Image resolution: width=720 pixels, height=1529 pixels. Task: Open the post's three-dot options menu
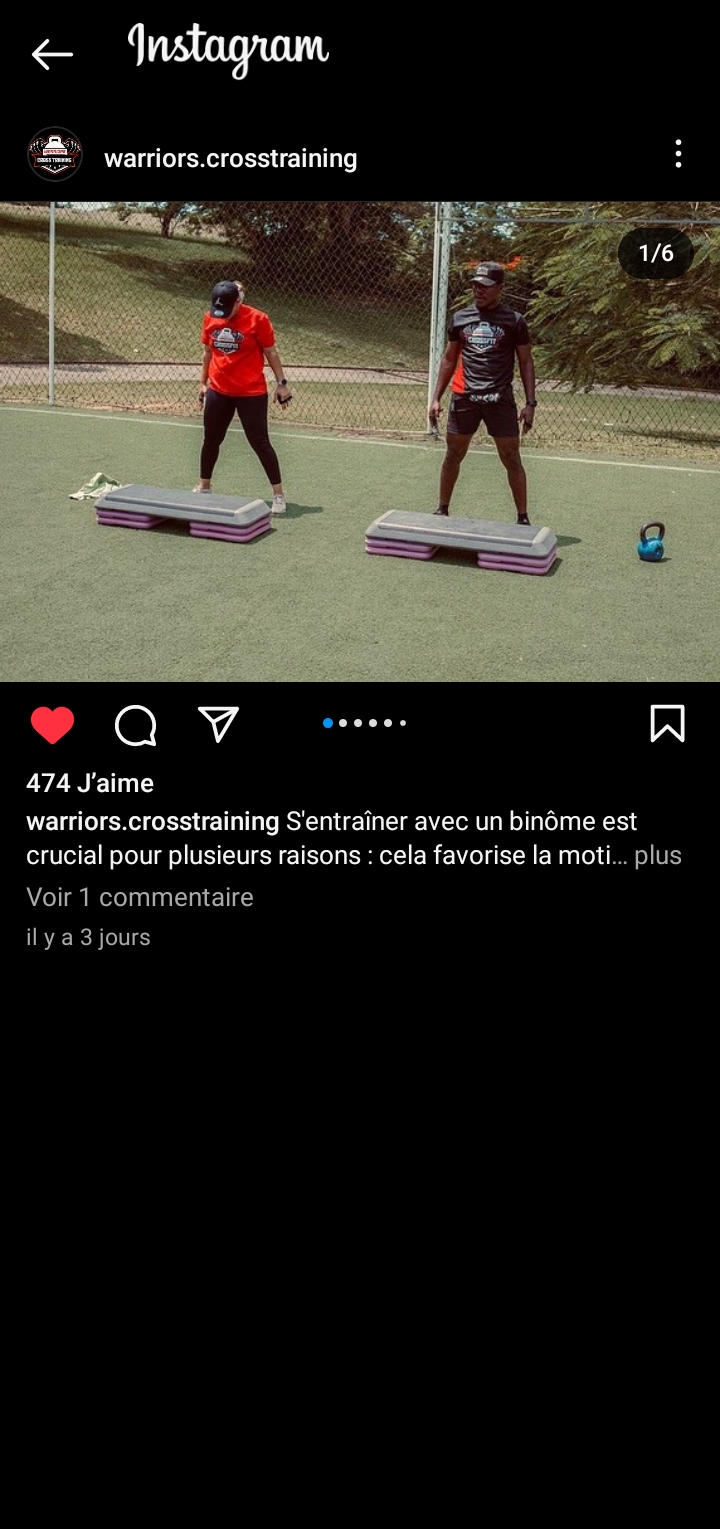678,154
